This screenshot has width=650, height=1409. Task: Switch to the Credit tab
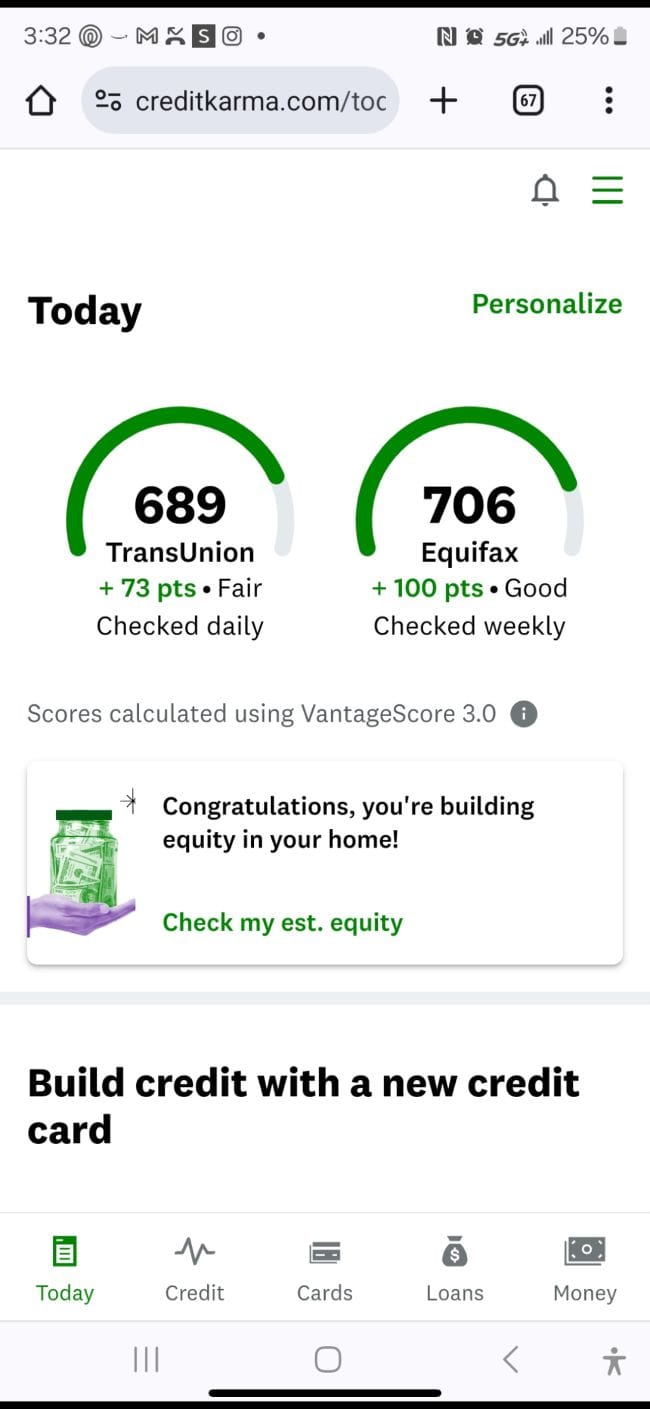[194, 1268]
